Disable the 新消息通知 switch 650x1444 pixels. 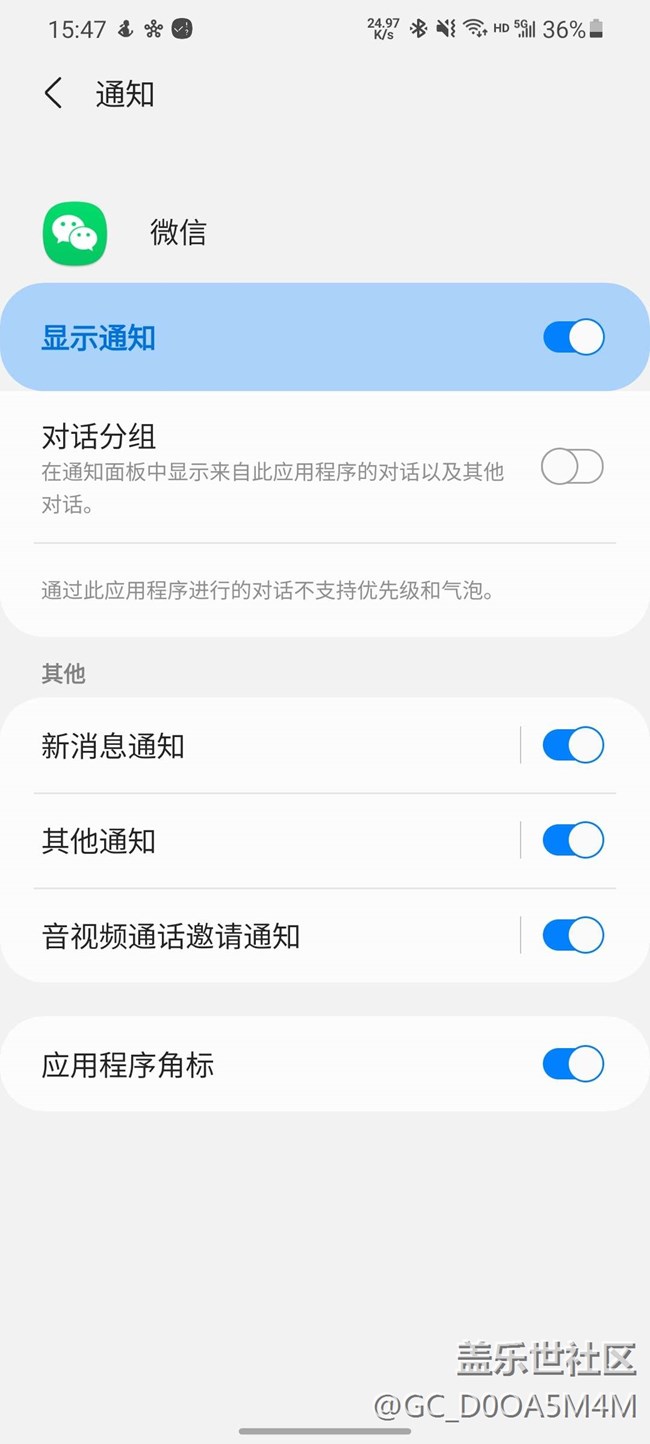tap(573, 746)
